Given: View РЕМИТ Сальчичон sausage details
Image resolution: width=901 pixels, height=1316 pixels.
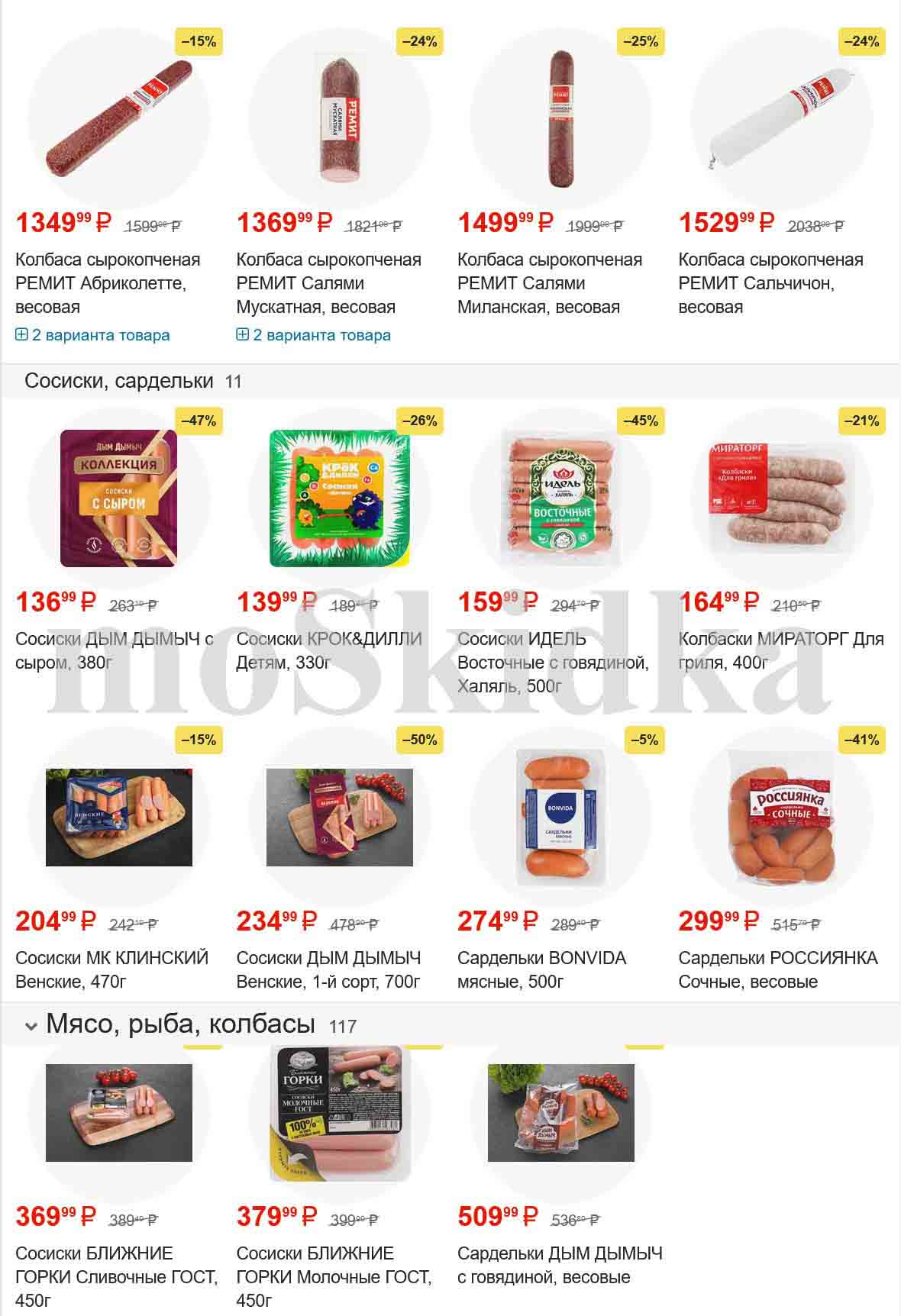Looking at the screenshot, I should coord(770,283).
